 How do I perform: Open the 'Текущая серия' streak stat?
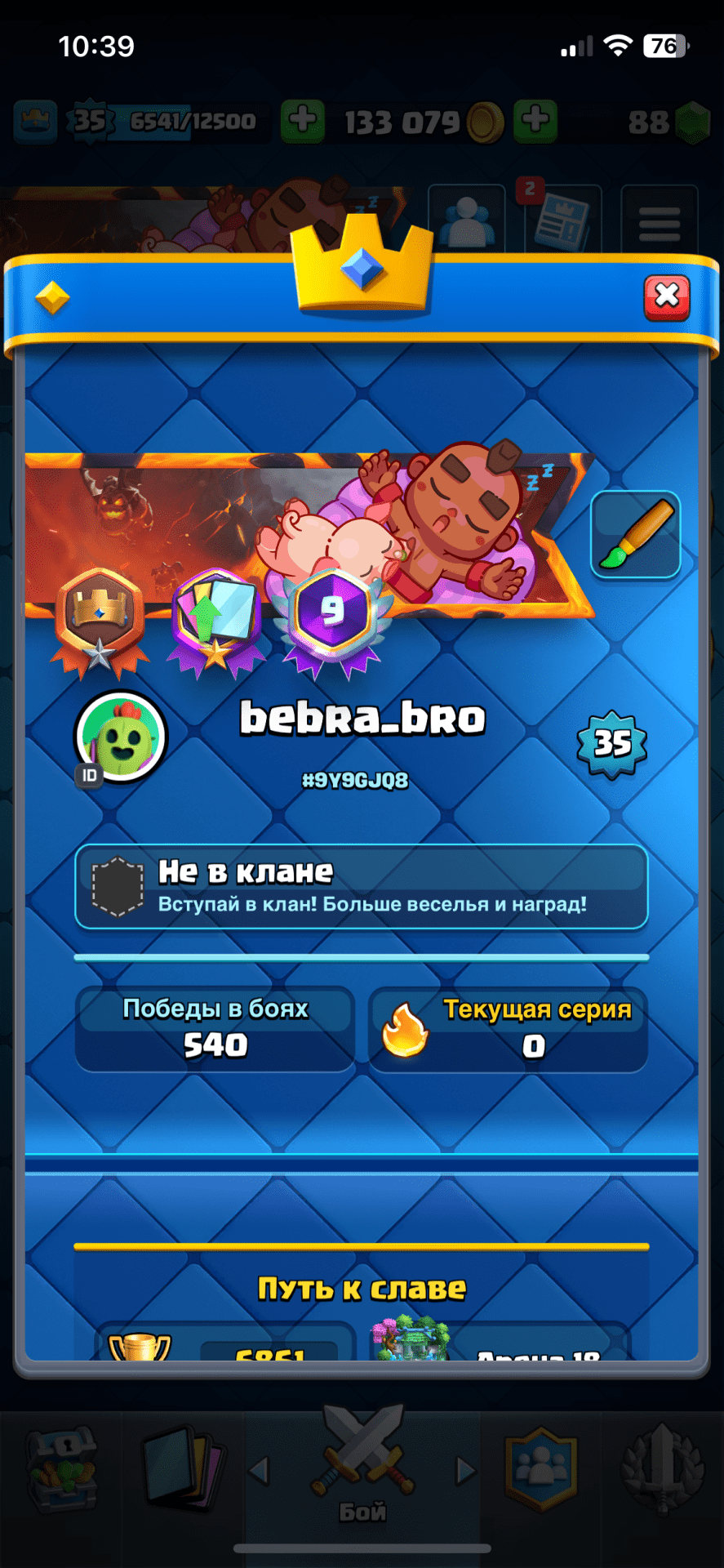[x=508, y=1029]
